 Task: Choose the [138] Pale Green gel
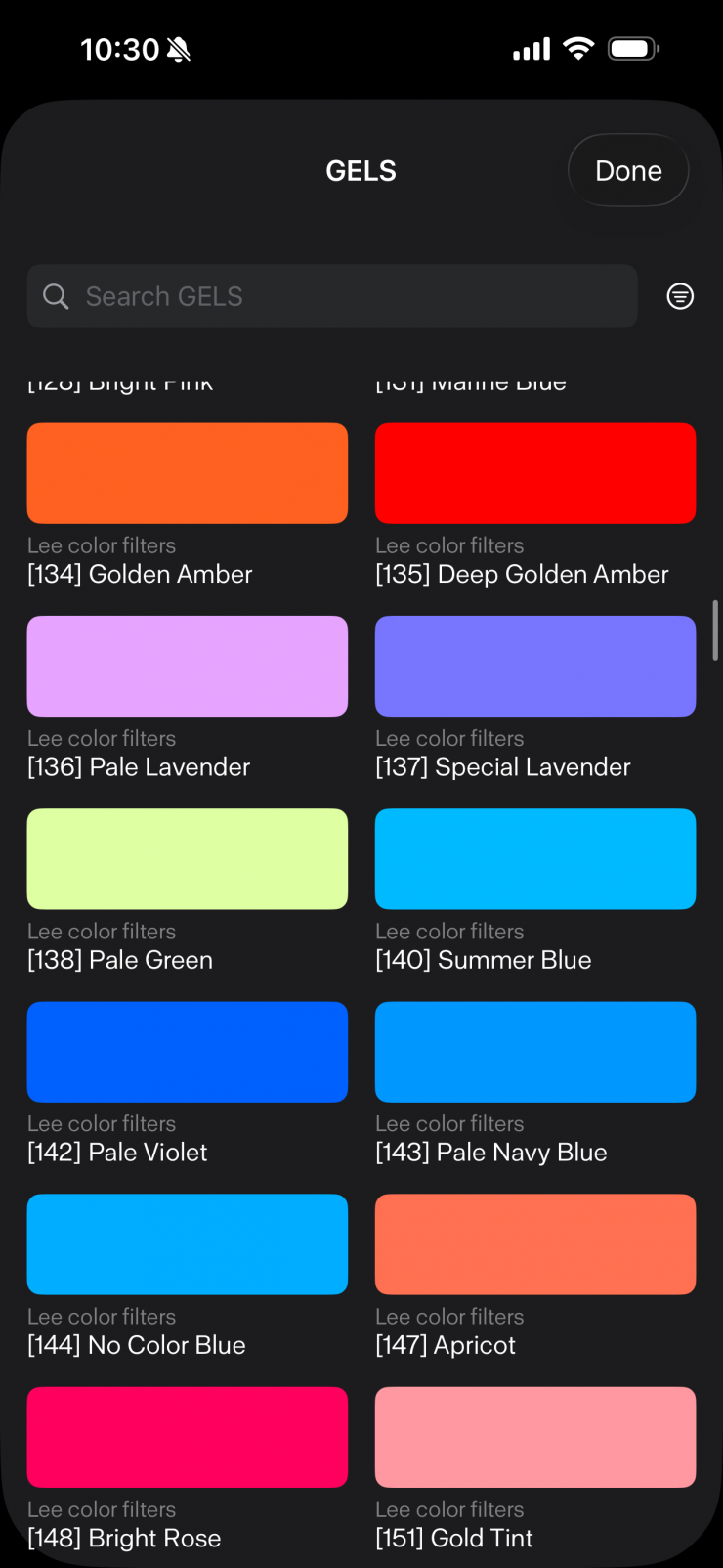click(x=188, y=858)
